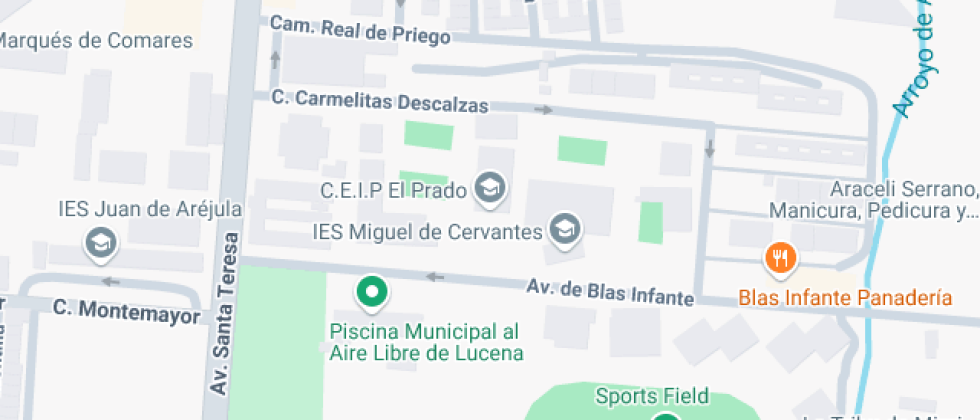Screen dimensions: 980x420
Task: Select the IES Miguel de Cervantes pin
Action: pyautogui.click(x=565, y=230)
